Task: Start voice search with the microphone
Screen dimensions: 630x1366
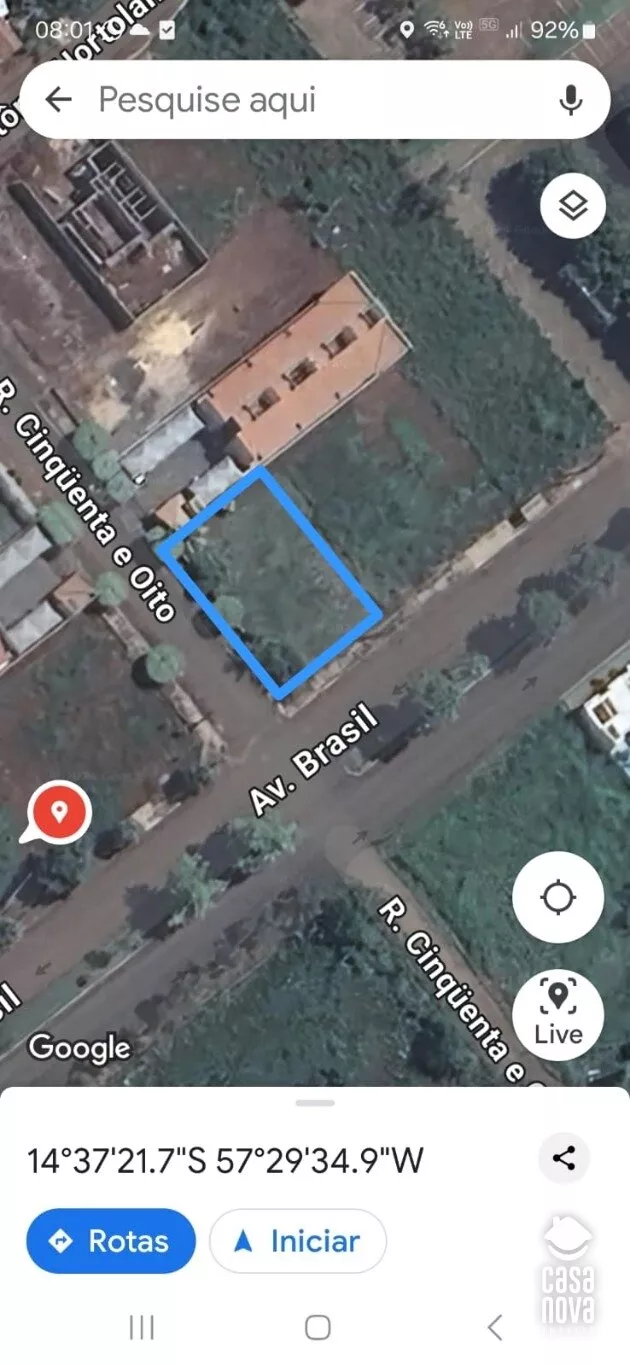Action: (x=571, y=99)
